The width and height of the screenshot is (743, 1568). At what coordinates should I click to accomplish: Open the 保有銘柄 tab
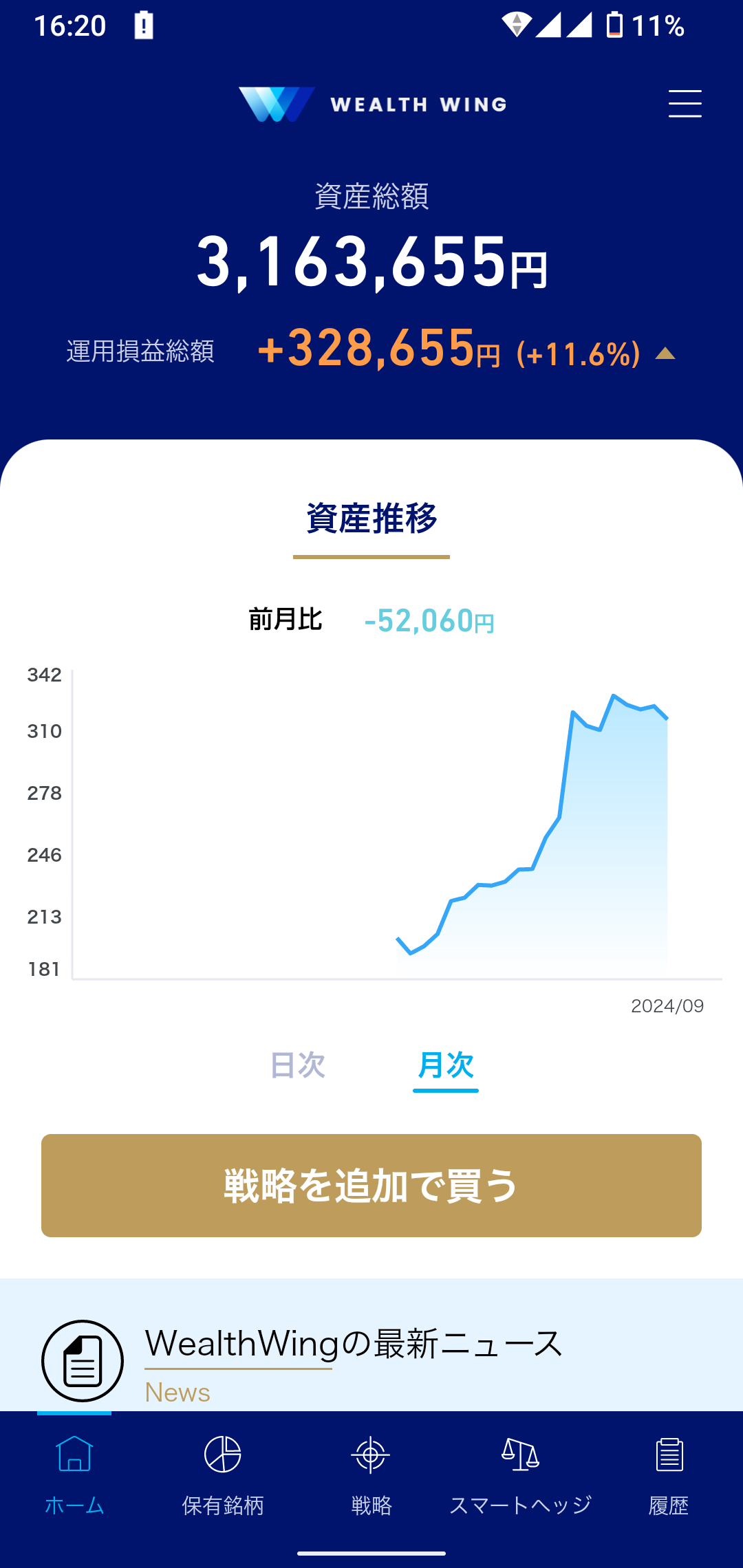click(x=223, y=1472)
